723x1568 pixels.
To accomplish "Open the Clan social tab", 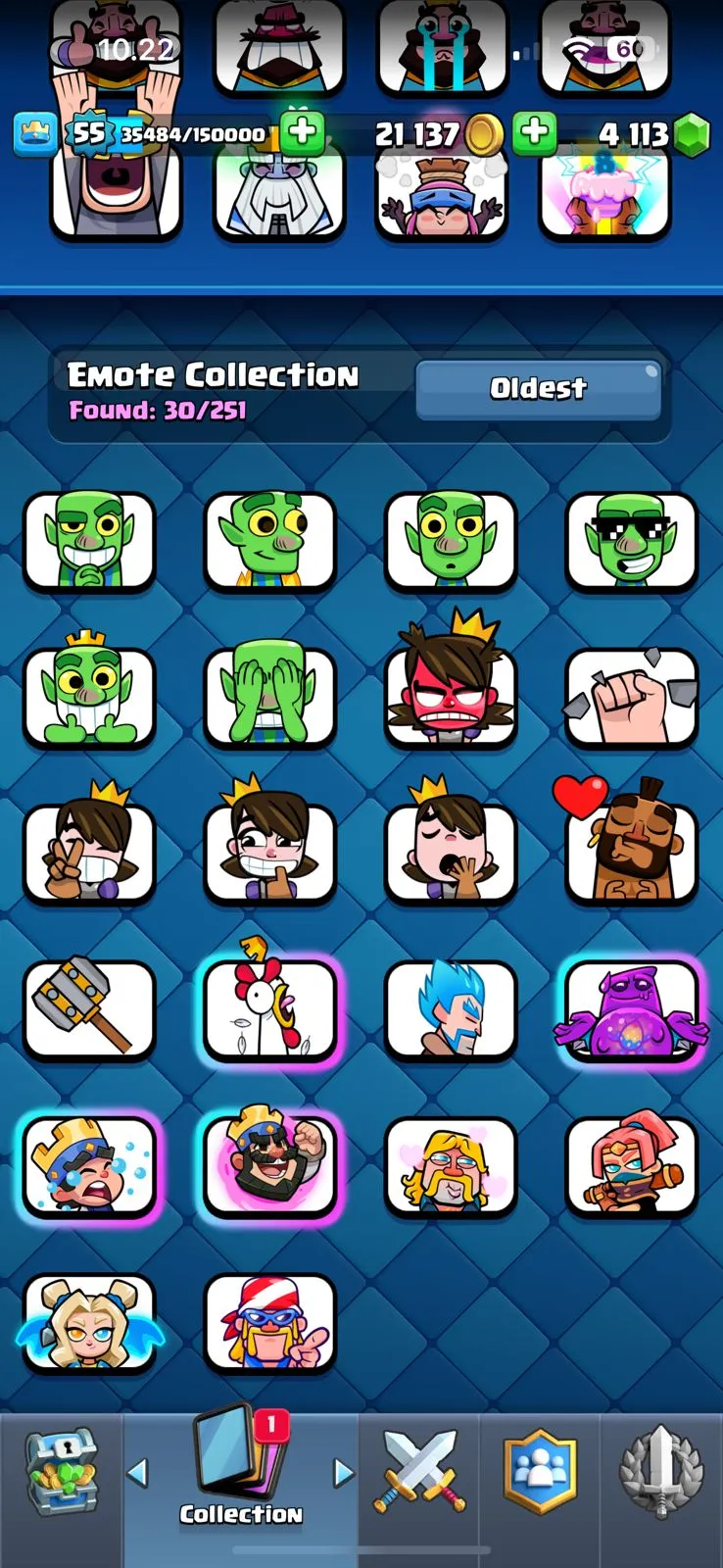I will tap(540, 1472).
